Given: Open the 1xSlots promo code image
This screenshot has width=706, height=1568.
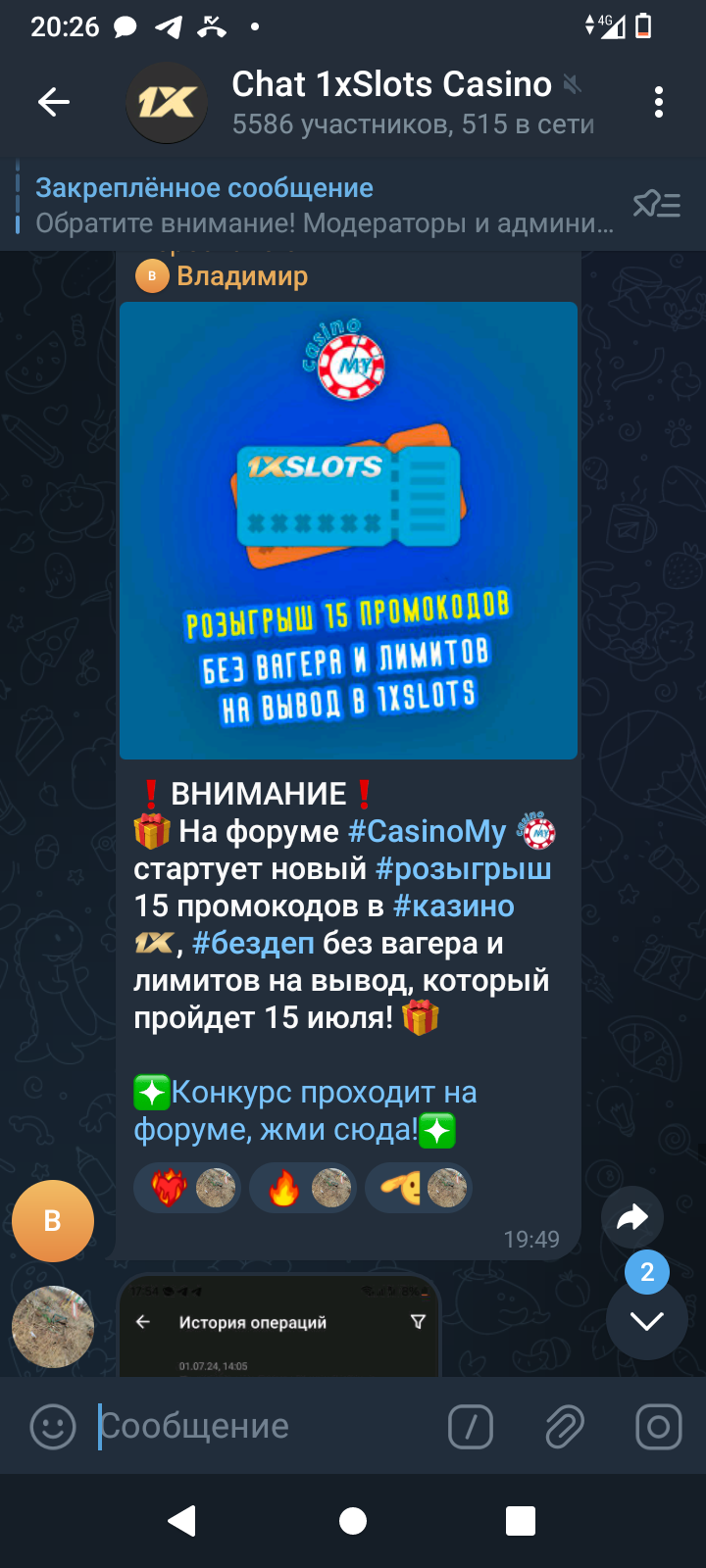Looking at the screenshot, I should tap(348, 530).
